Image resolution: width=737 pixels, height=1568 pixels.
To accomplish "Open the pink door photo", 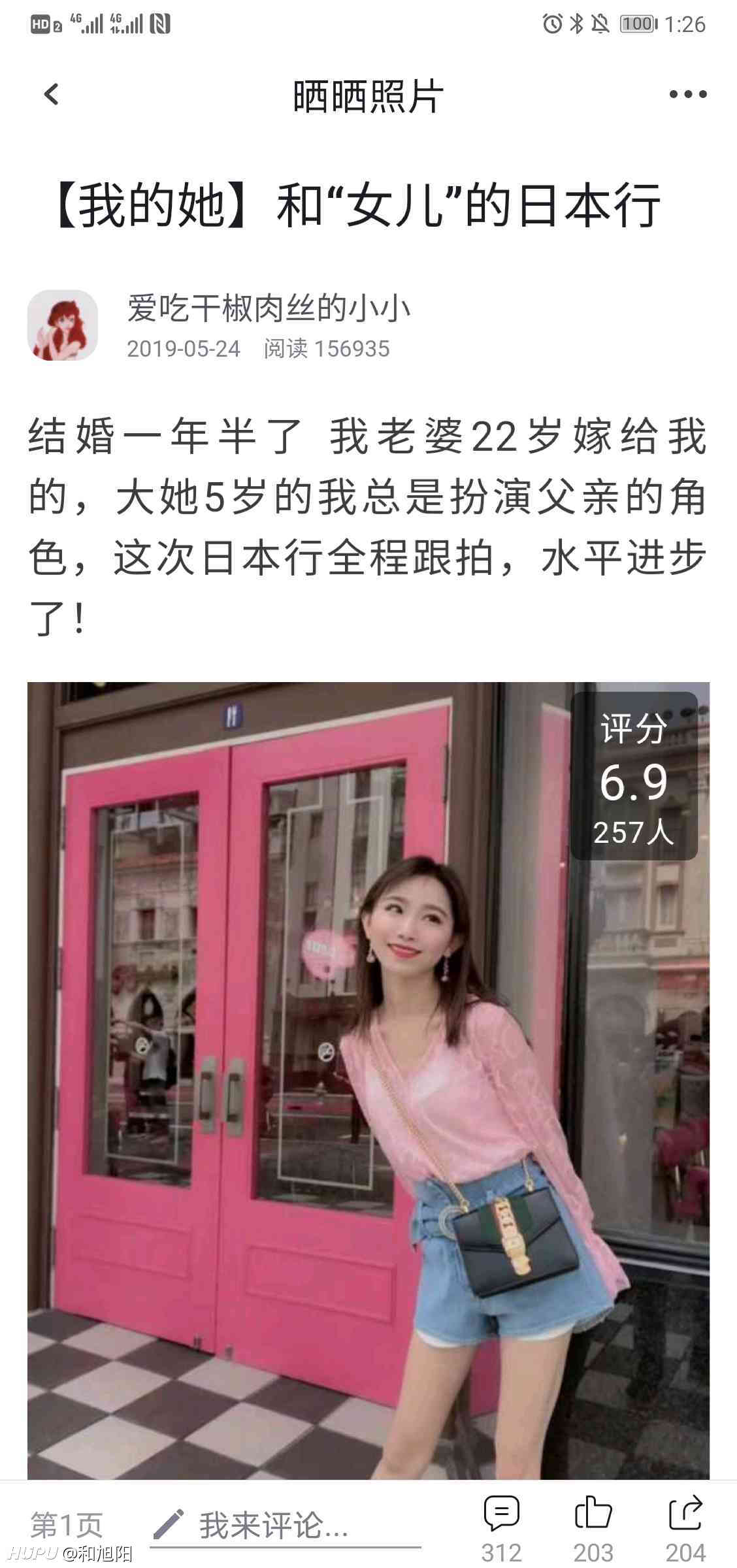I will tap(368, 1081).
